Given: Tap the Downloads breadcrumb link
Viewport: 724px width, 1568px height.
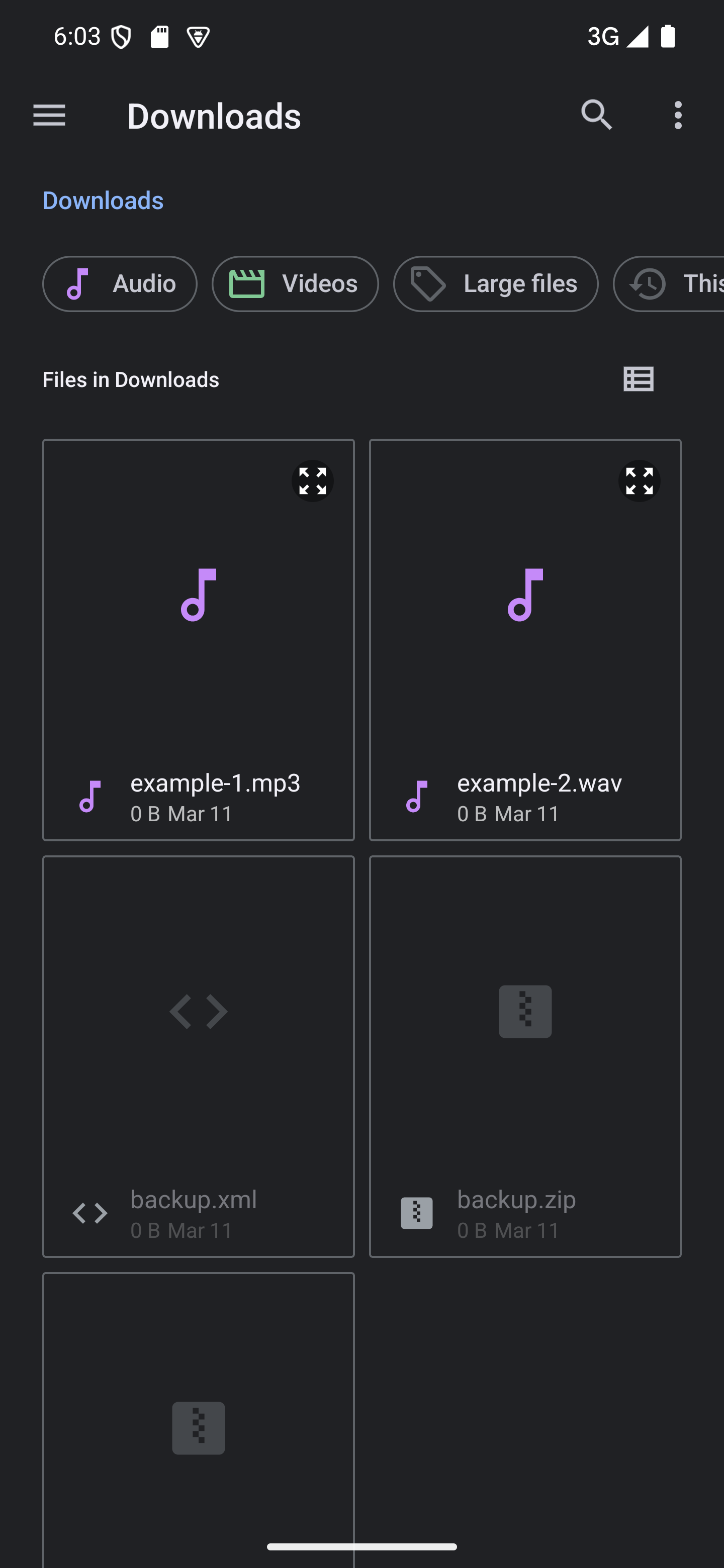Looking at the screenshot, I should (103, 201).
